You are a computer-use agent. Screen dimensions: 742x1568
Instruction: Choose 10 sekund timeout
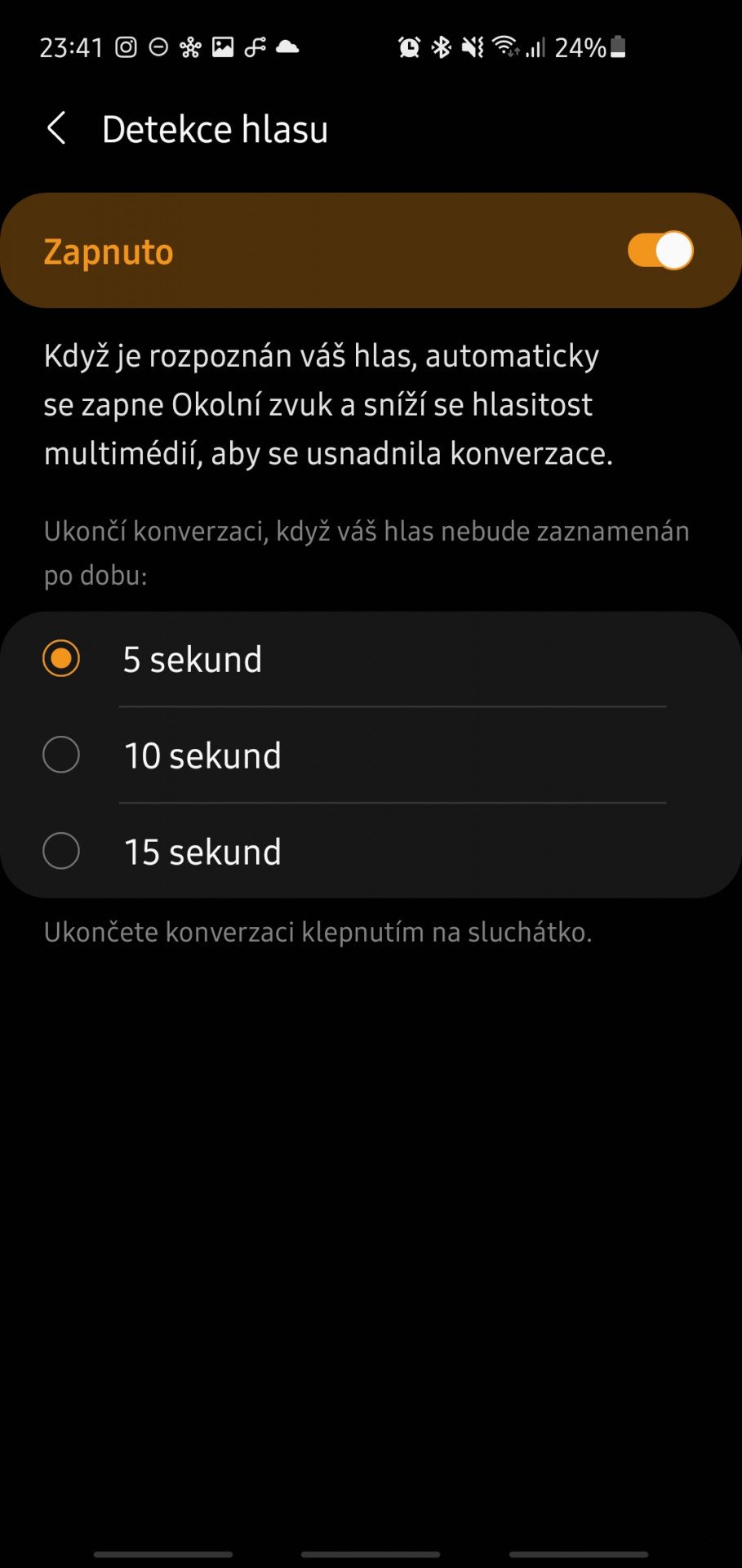coord(371,755)
